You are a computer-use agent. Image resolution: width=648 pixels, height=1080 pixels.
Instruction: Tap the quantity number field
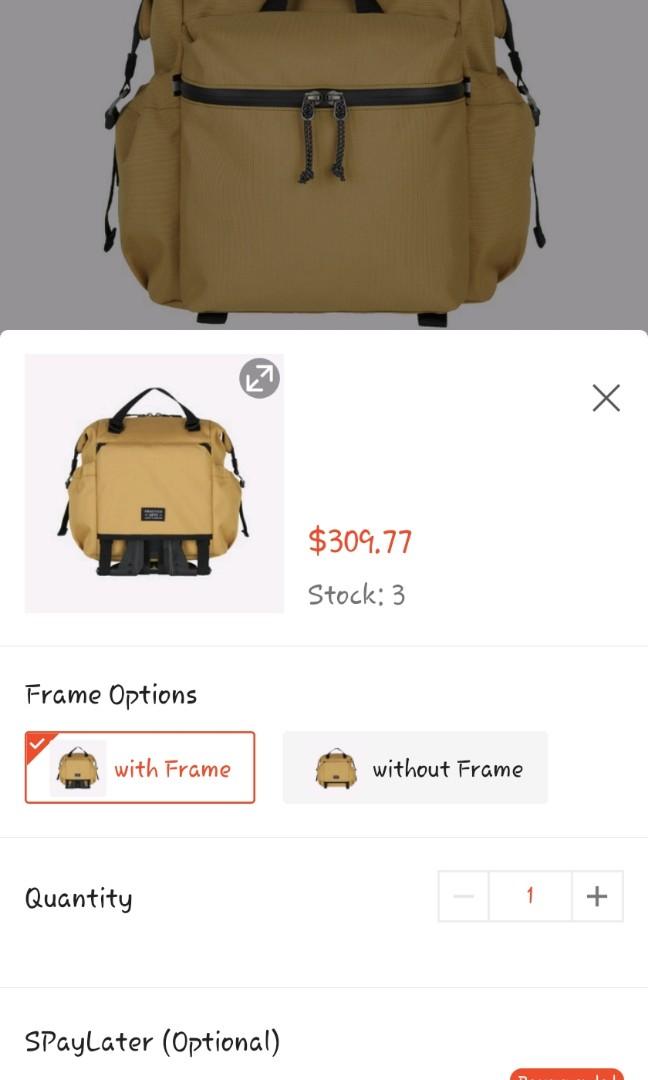click(530, 896)
